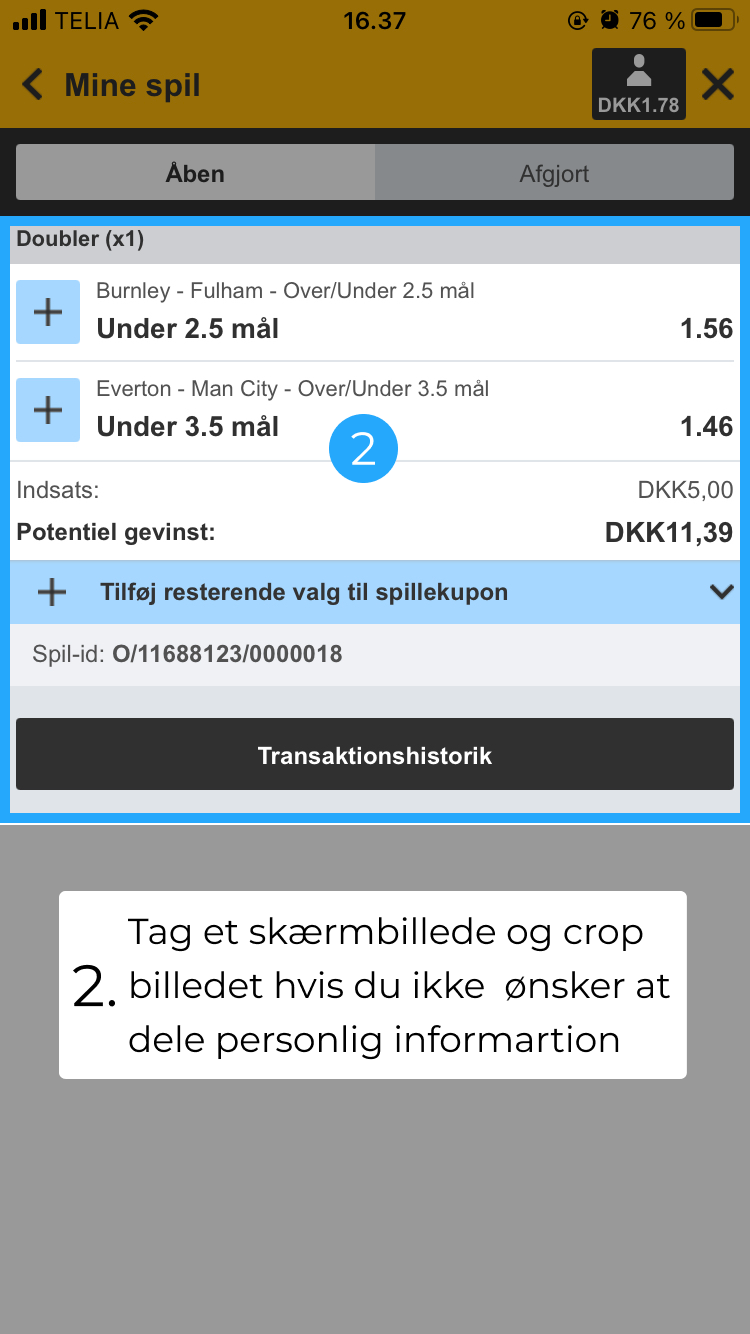The width and height of the screenshot is (750, 1334).
Task: Tap the potential winnings DKK11,39 row
Action: coord(375,531)
